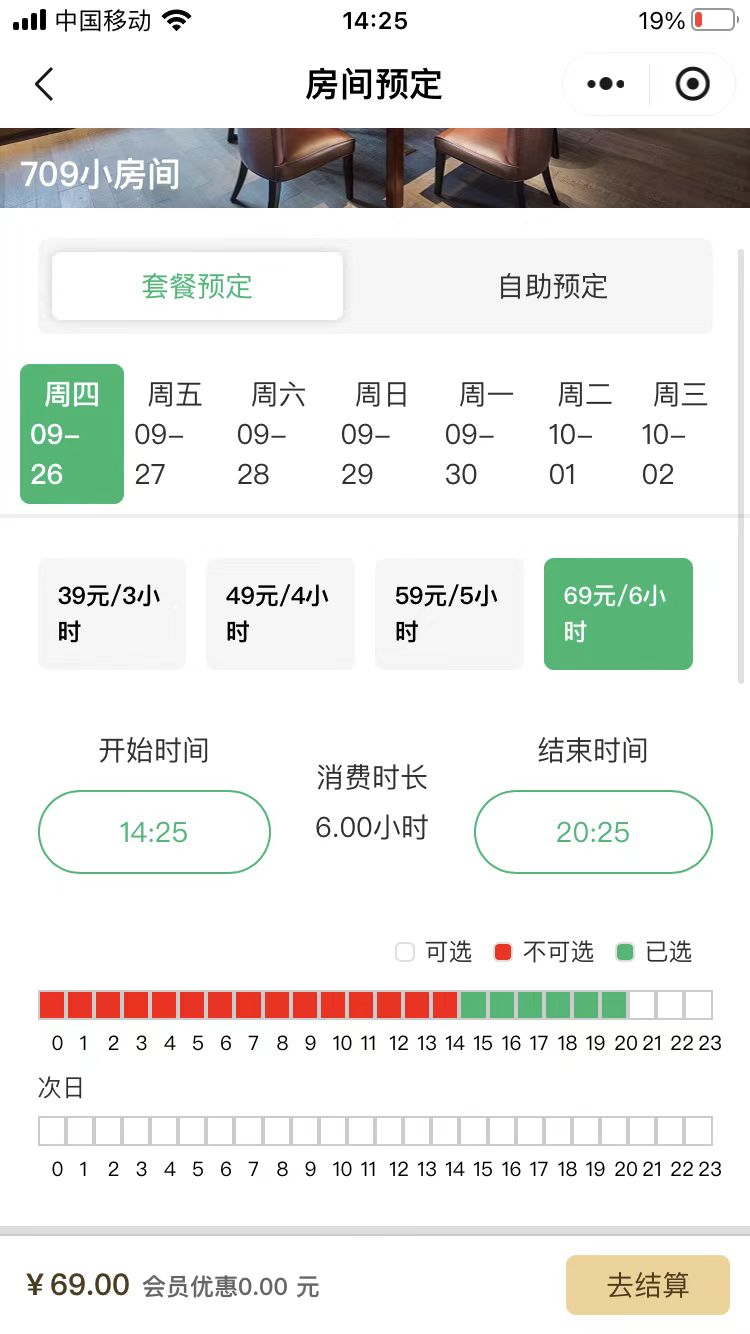Screen dimensions: 750x1334
Task: Go back using the top-left arrow
Action: coord(44,85)
